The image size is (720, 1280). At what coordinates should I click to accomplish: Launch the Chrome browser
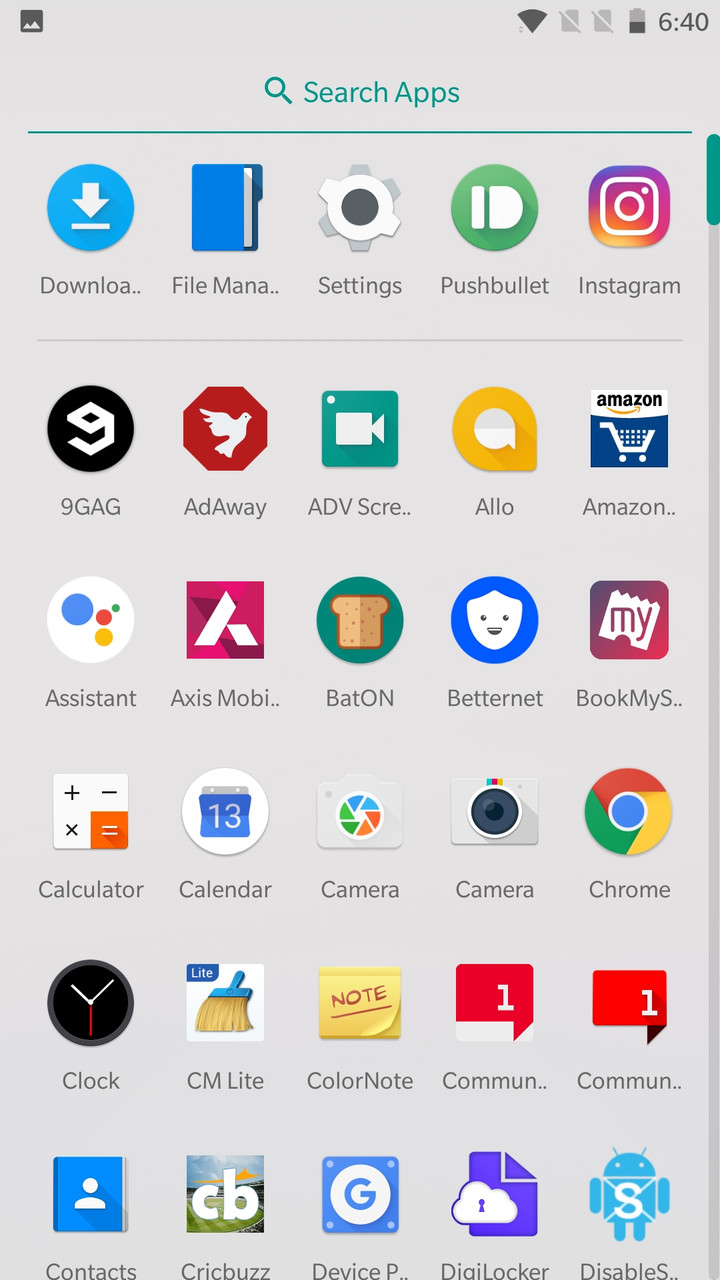click(x=629, y=811)
